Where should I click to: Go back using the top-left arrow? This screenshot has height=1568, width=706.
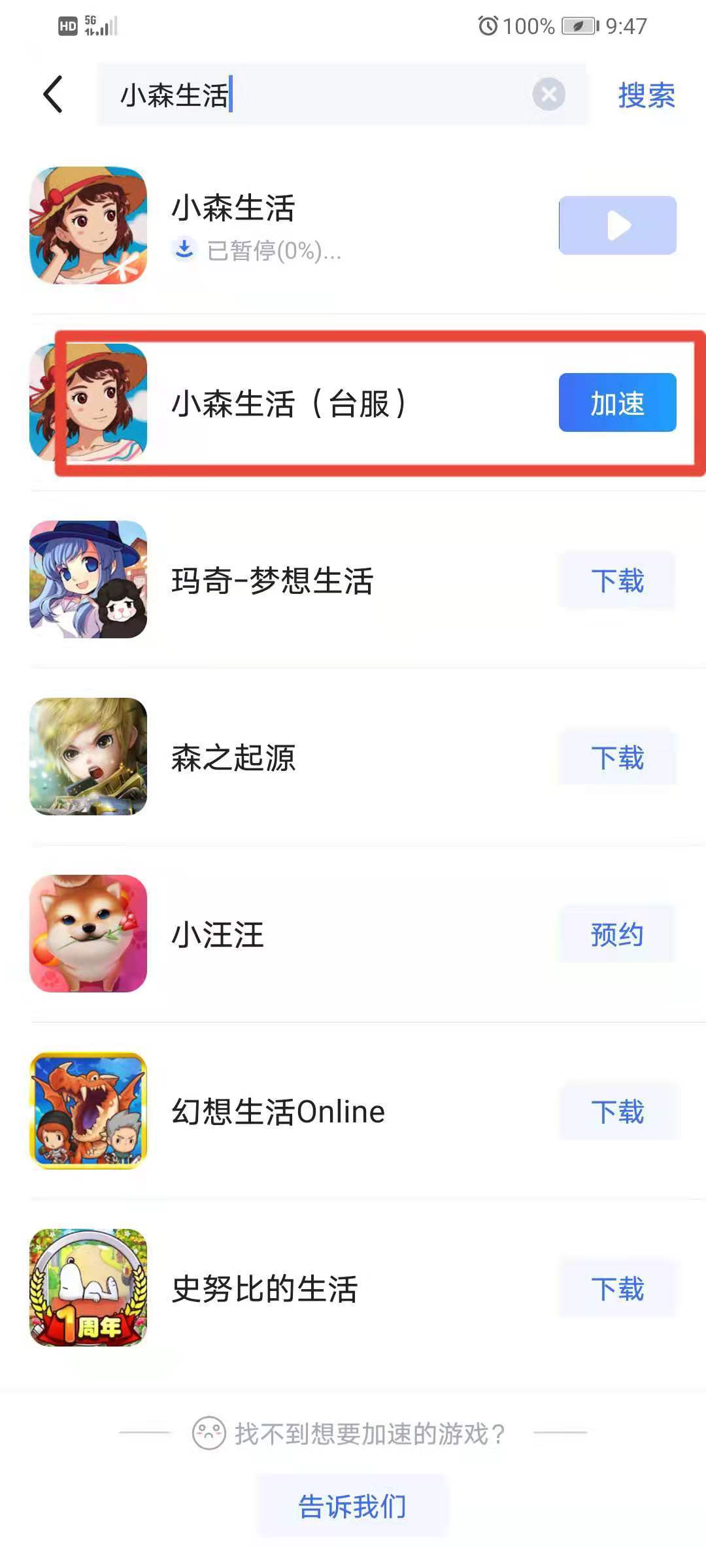[x=54, y=94]
